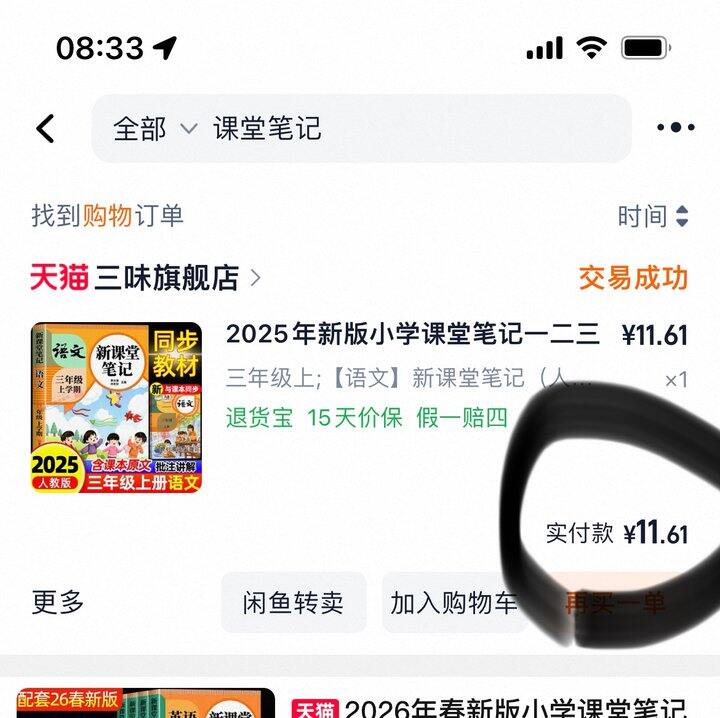Open the 新课堂笔记 product image

(116, 408)
